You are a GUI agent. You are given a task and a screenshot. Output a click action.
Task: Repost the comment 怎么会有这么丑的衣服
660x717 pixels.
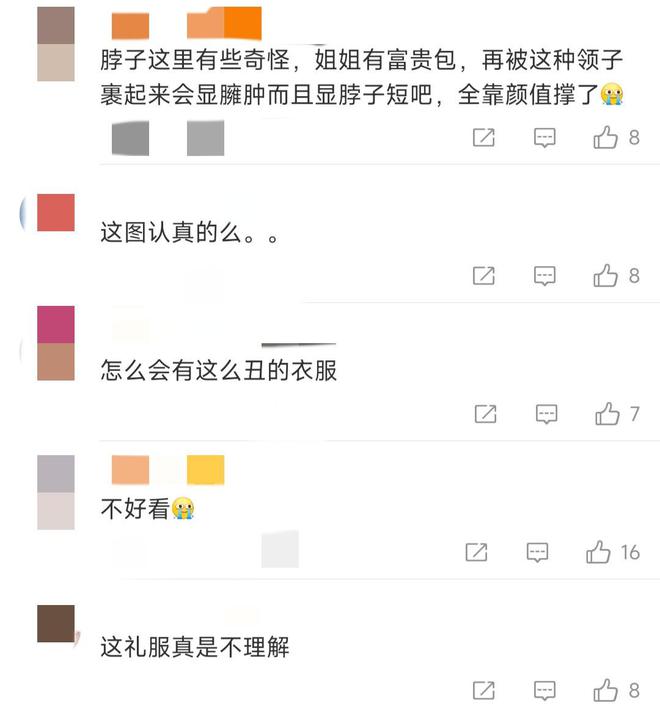[485, 413]
